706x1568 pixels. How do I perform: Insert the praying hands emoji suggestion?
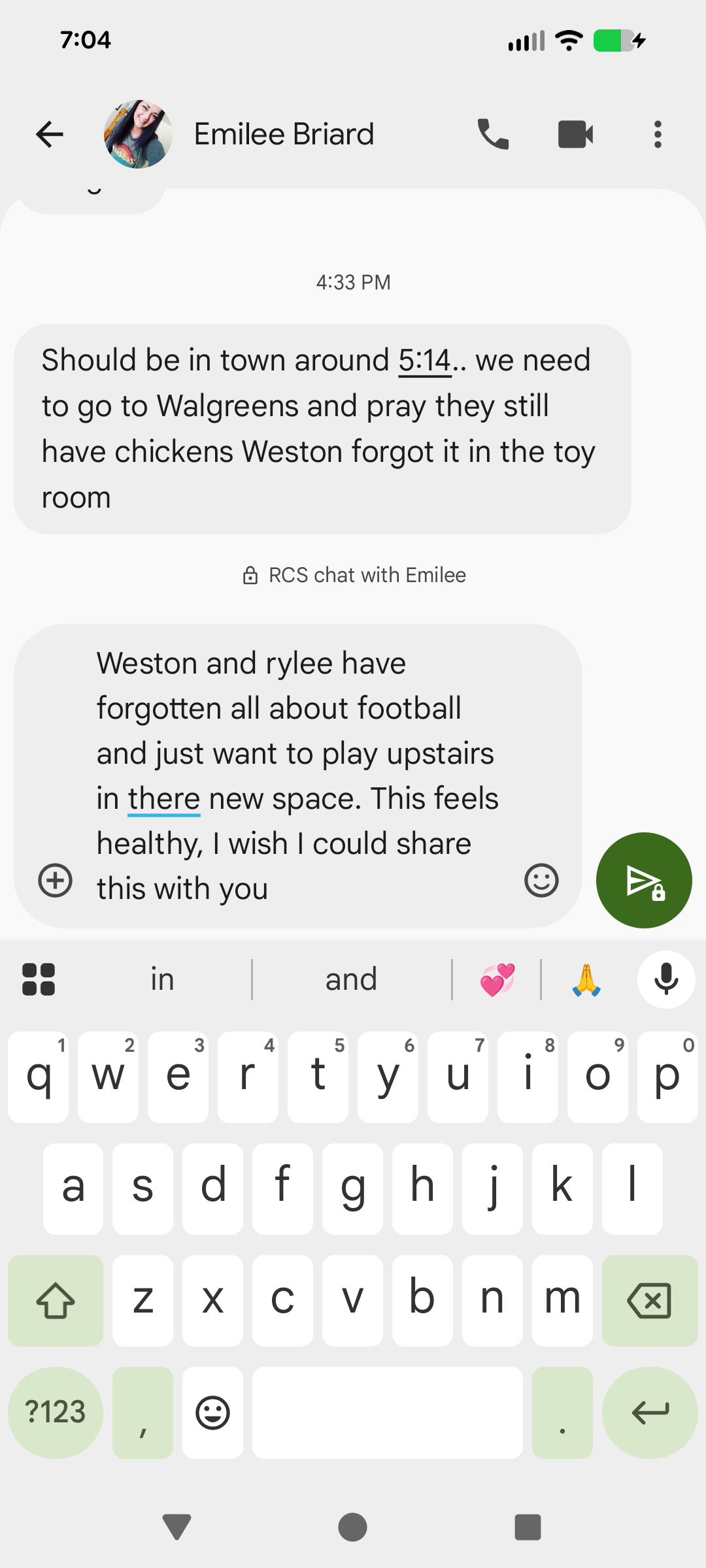pos(586,979)
